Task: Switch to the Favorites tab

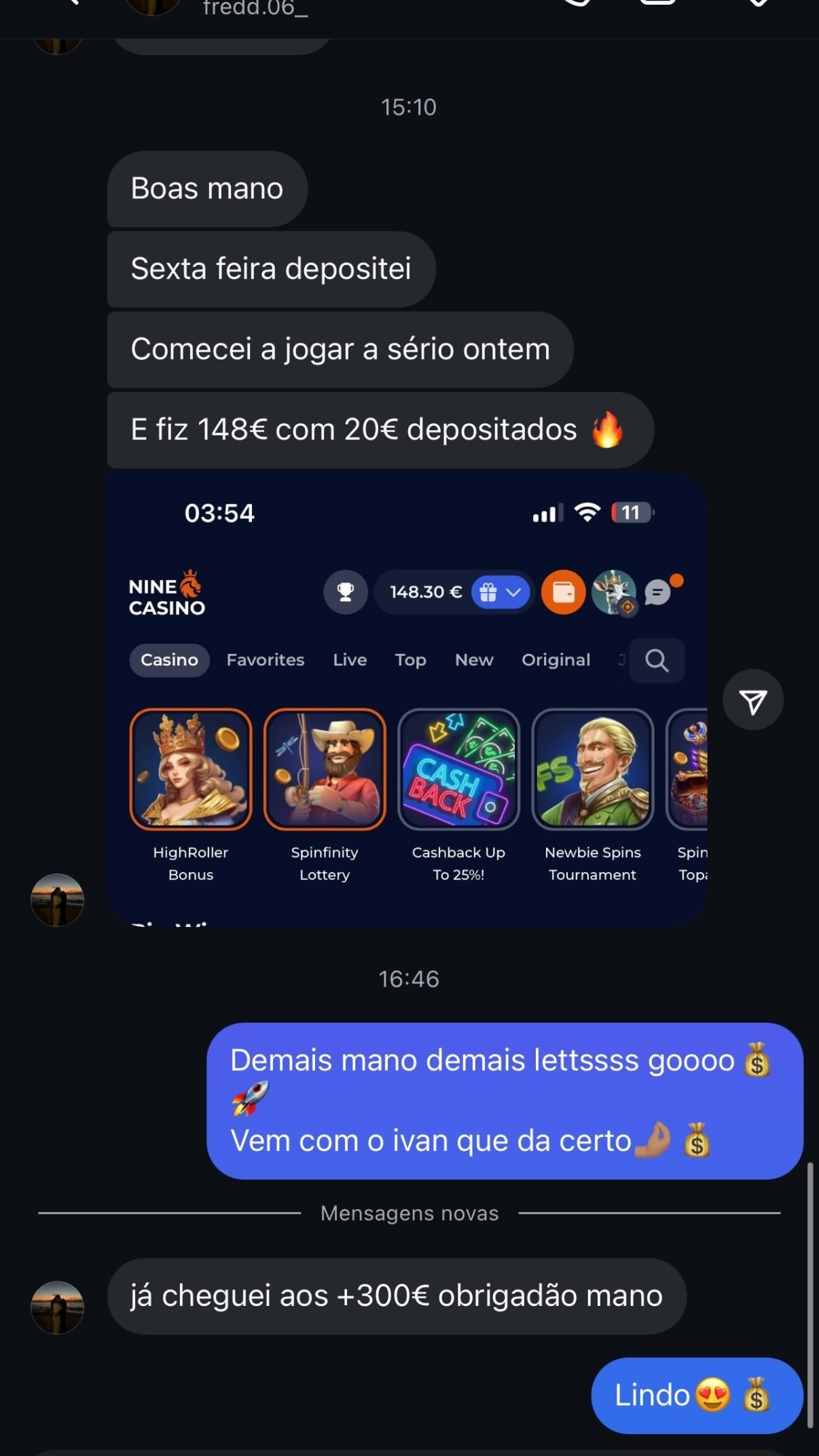Action: 265,659
